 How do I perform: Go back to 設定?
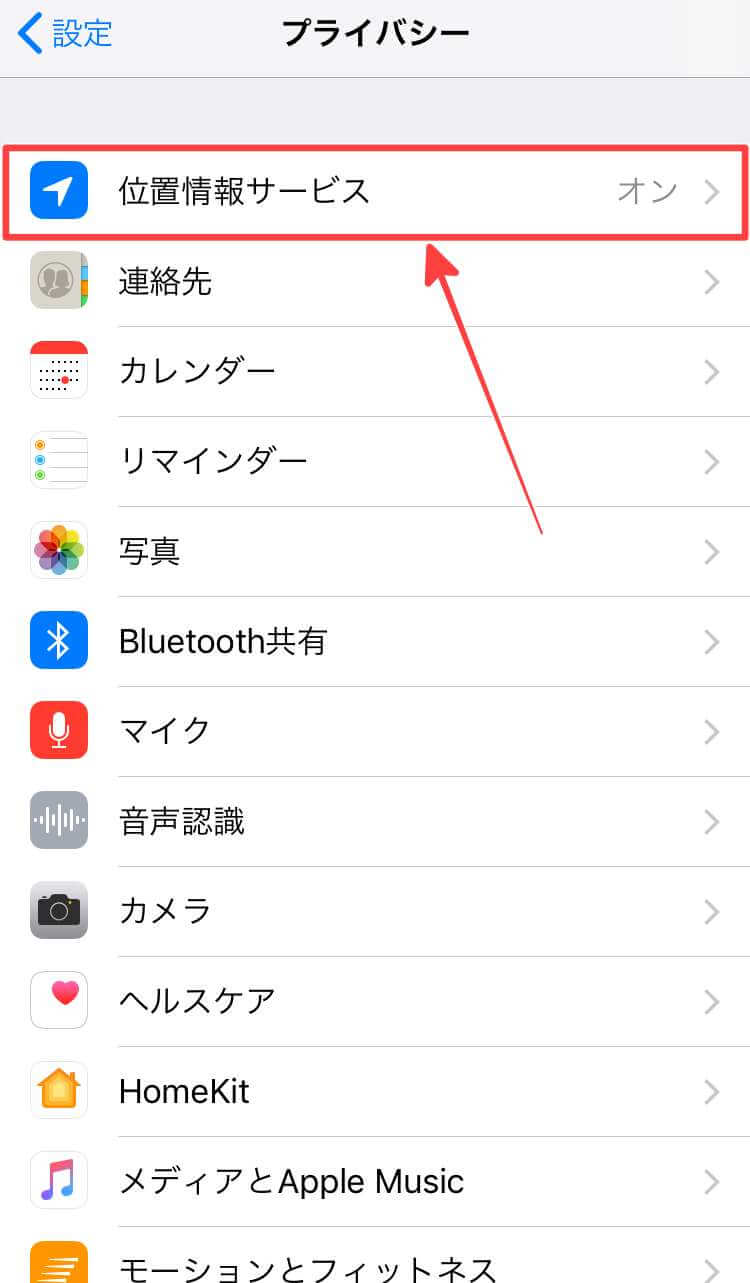66,34
